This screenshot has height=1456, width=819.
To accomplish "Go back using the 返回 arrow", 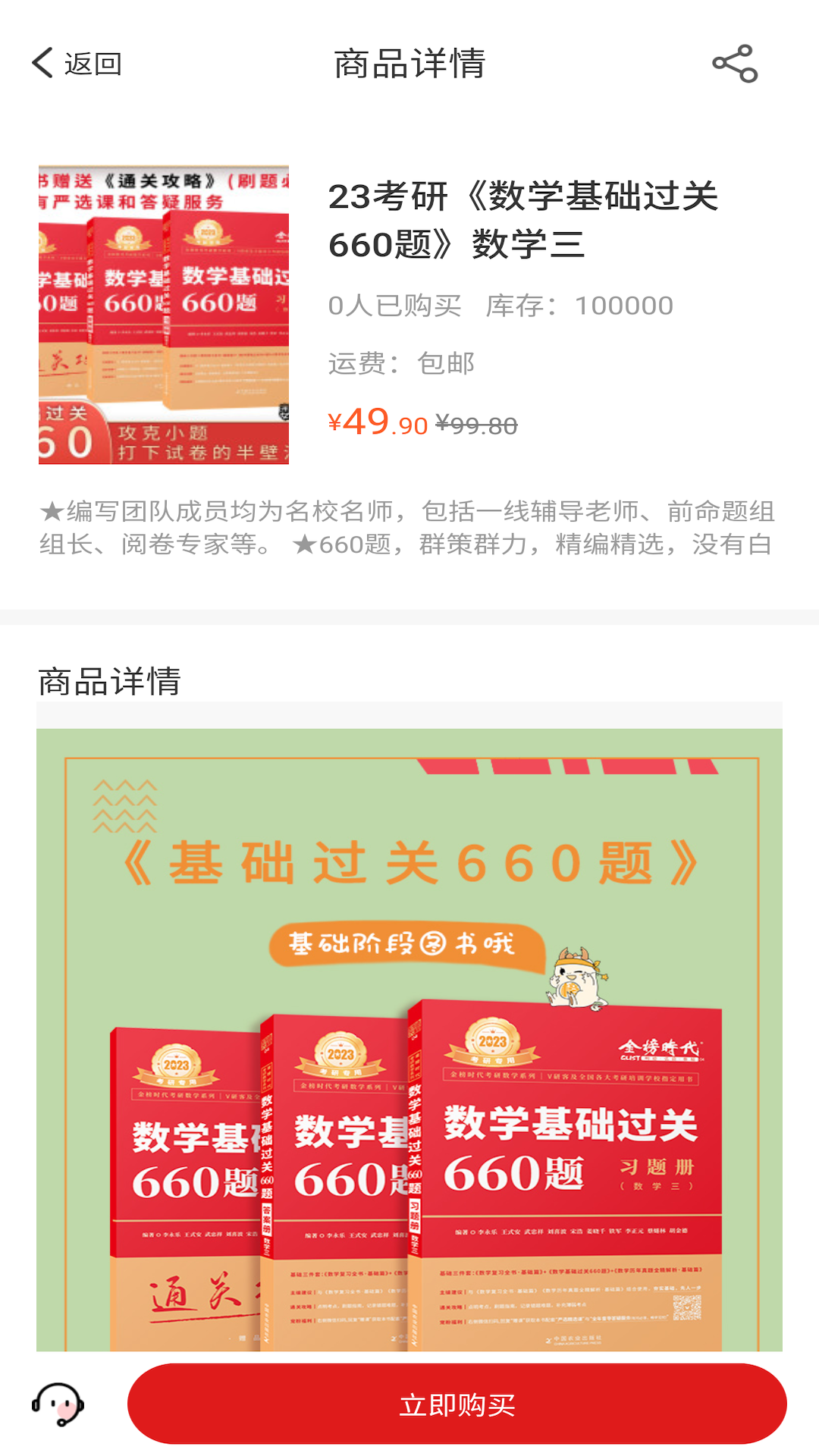I will coord(76,64).
